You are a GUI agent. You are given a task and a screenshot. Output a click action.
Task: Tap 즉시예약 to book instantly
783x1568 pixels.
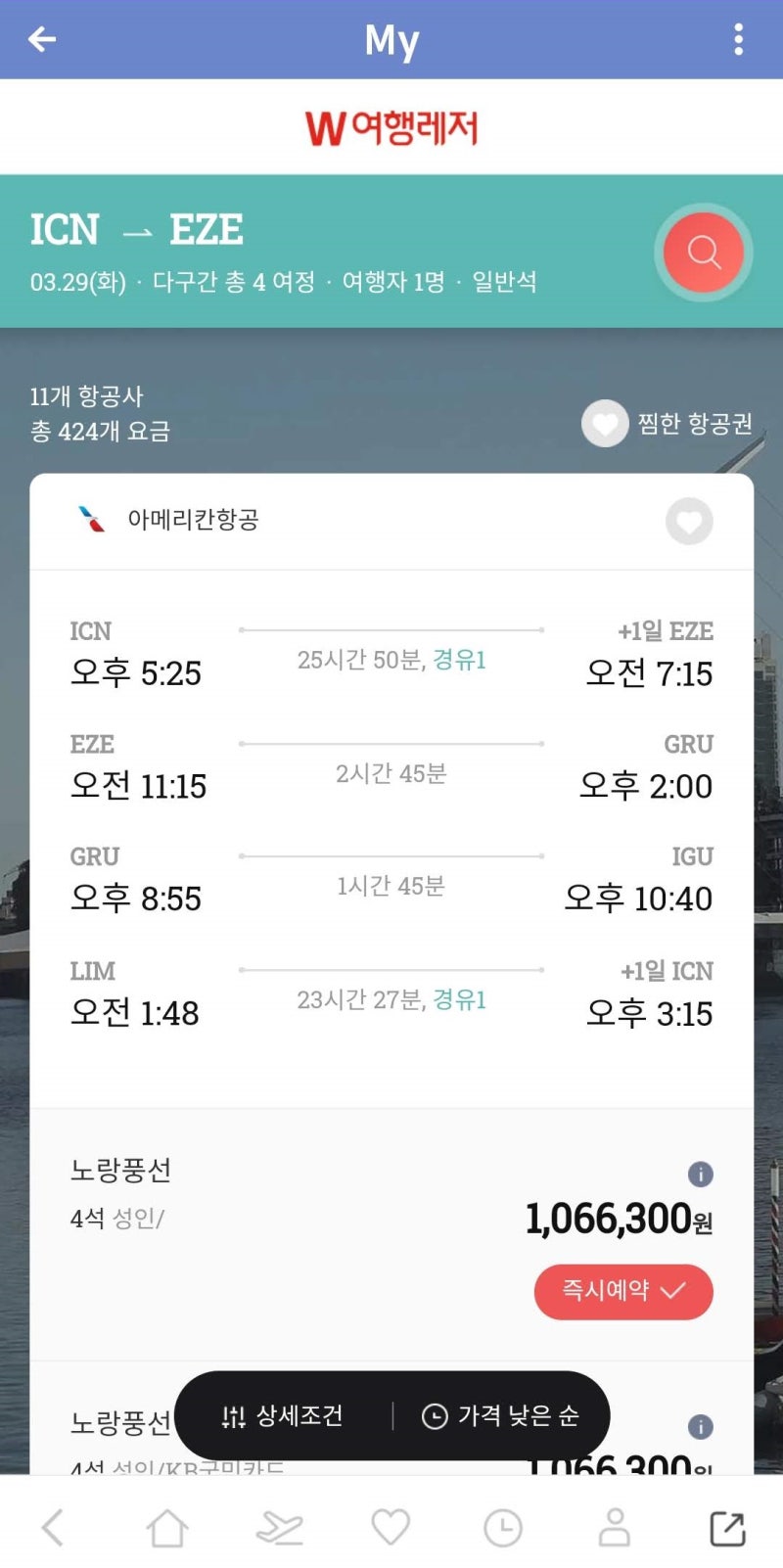click(622, 1291)
